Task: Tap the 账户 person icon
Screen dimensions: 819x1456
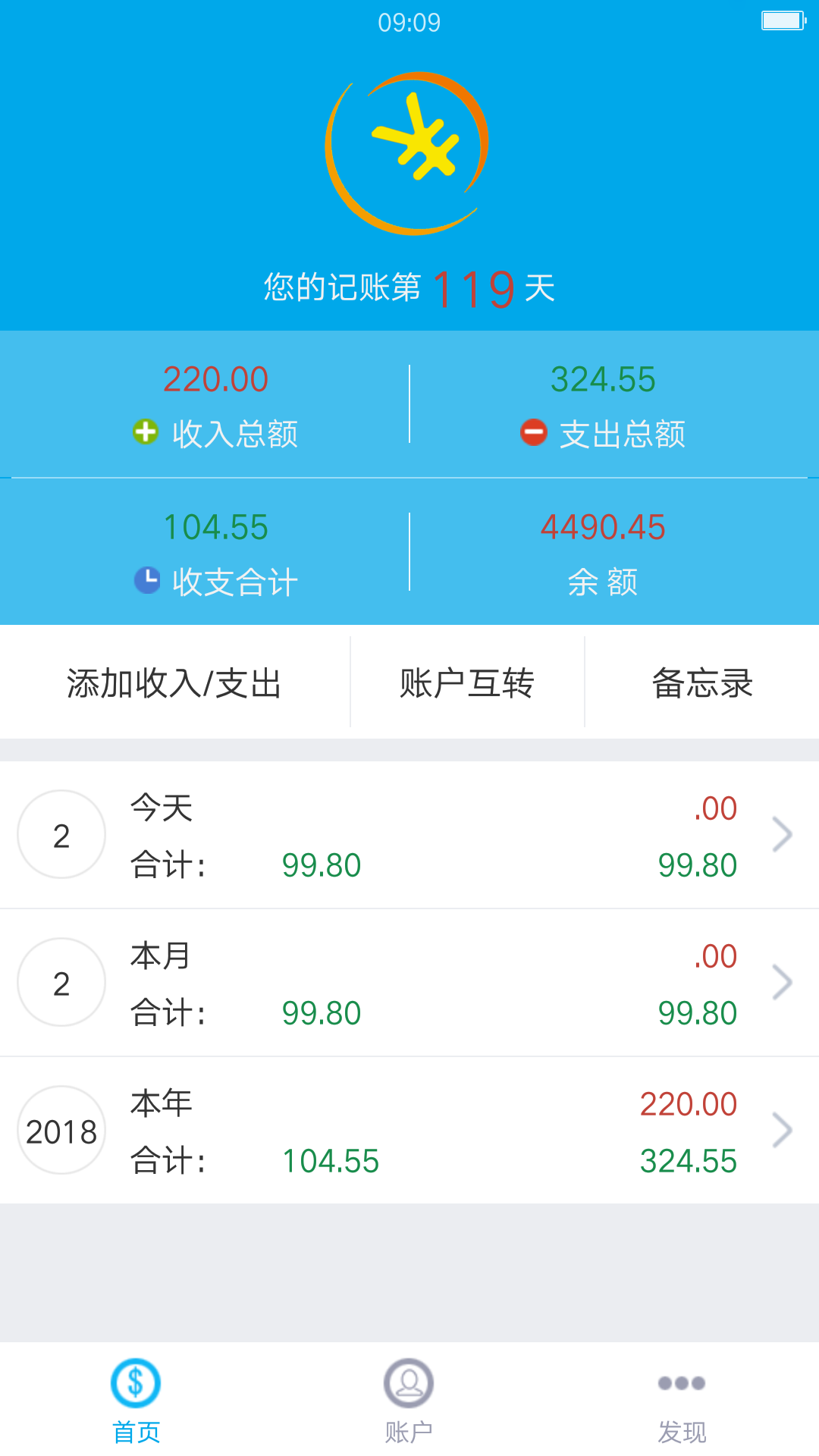Action: pyautogui.click(x=409, y=1383)
